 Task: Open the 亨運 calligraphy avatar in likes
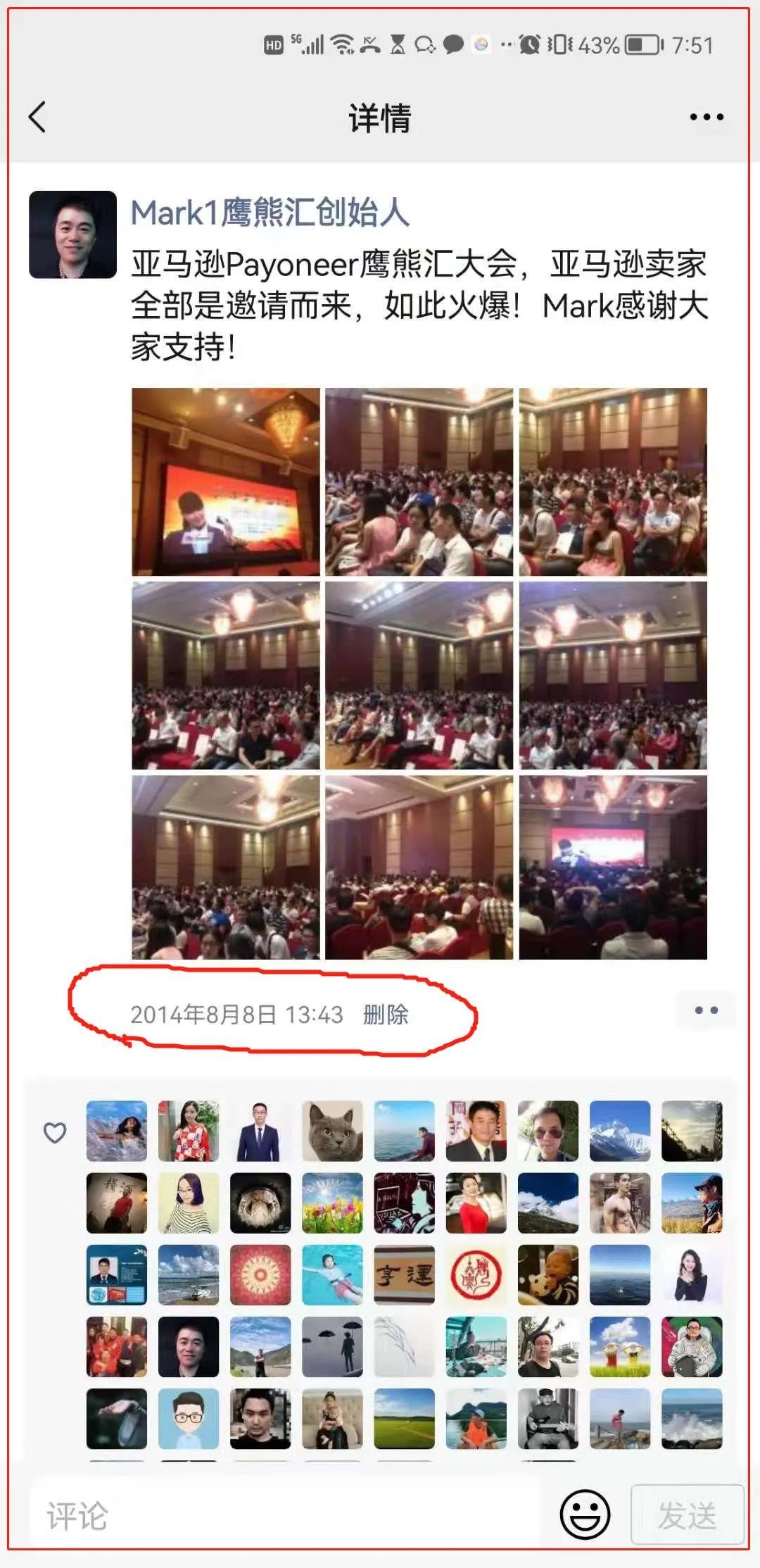coord(404,1274)
